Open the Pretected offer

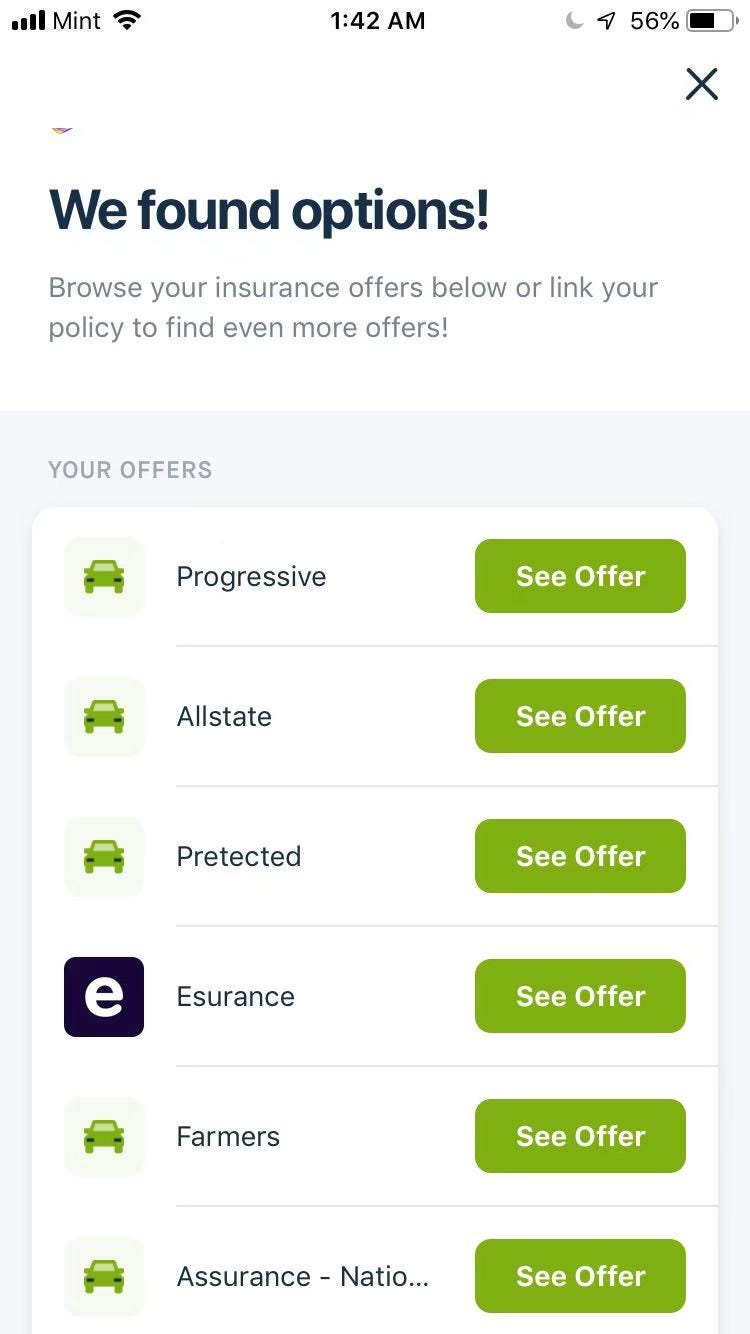pos(580,856)
